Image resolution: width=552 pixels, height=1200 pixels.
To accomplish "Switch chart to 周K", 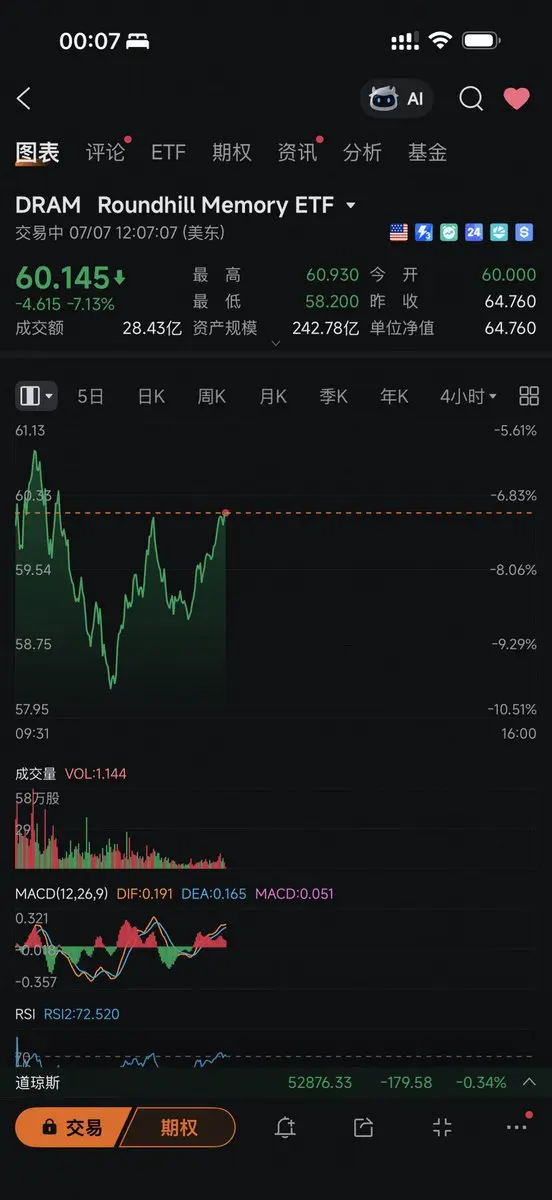I will (x=212, y=396).
